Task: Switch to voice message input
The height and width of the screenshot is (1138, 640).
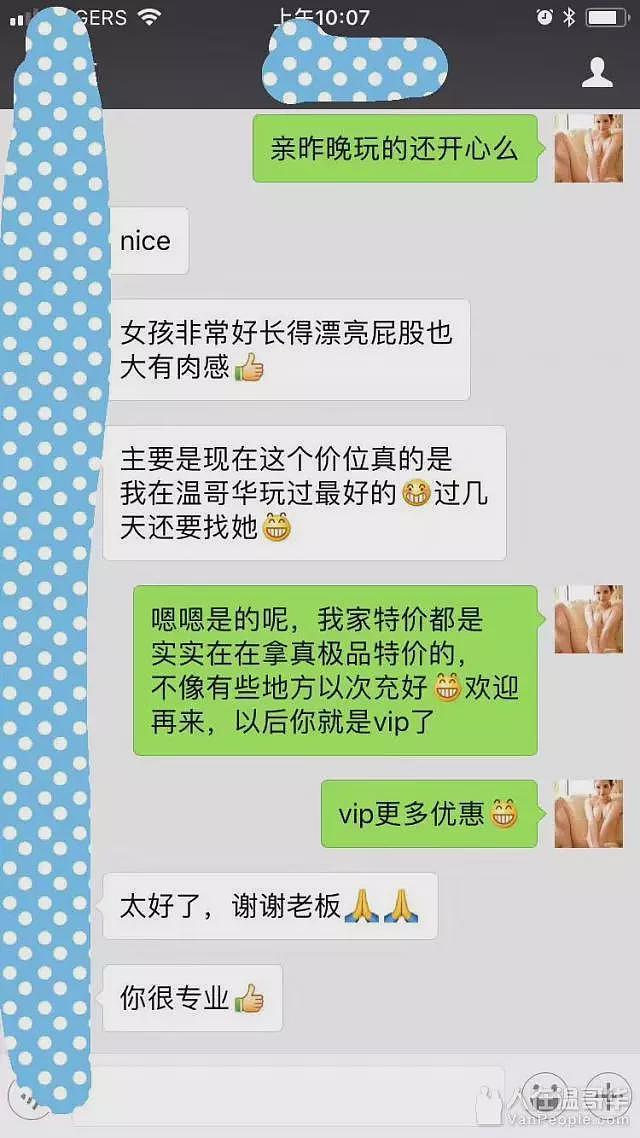Action: click(x=28, y=1094)
